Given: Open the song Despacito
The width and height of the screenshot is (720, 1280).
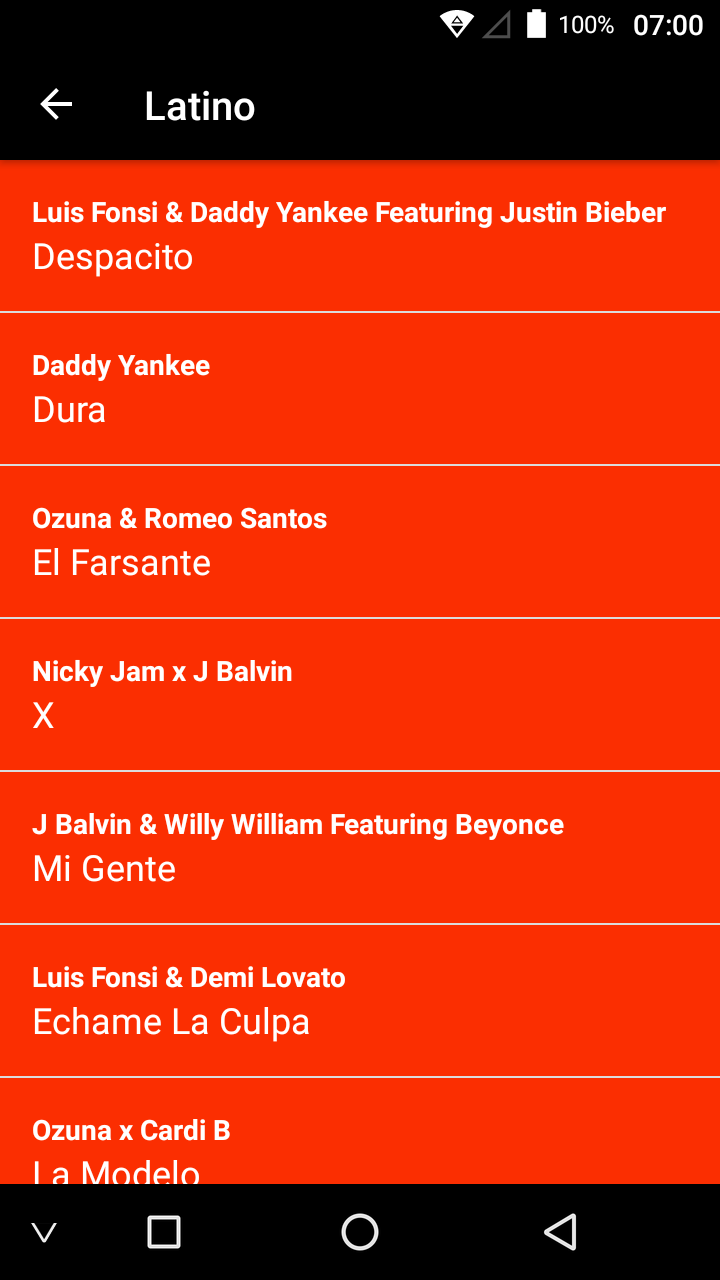Looking at the screenshot, I should click(x=360, y=236).
